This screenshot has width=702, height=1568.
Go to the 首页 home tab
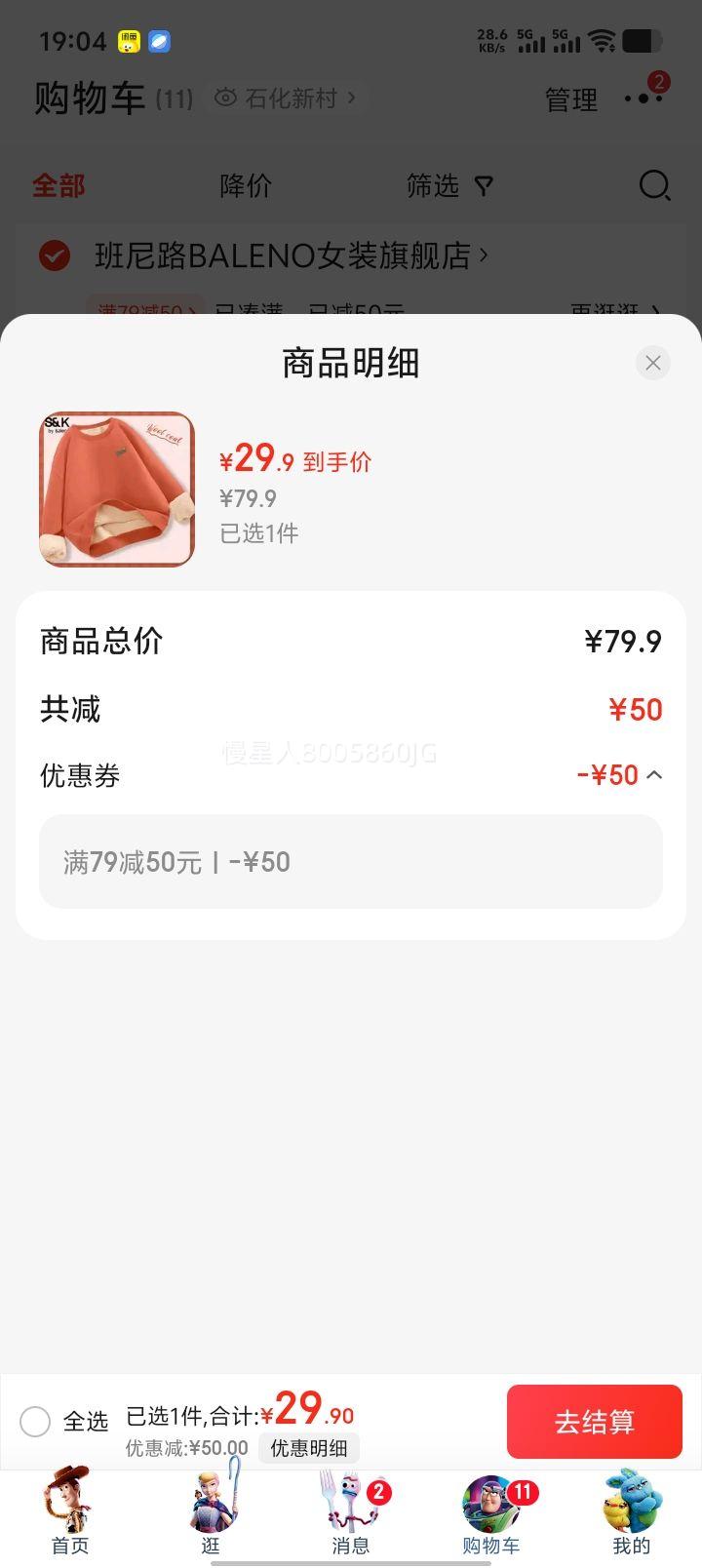pos(70,1512)
